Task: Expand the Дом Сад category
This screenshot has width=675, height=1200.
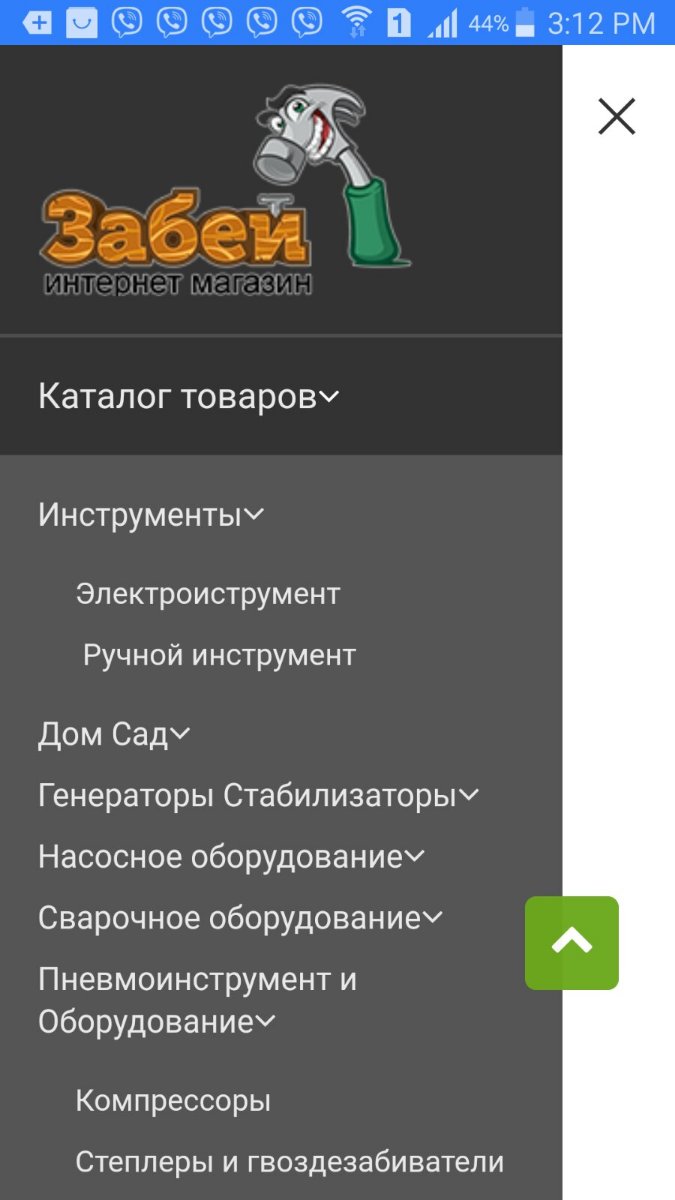Action: [x=114, y=735]
